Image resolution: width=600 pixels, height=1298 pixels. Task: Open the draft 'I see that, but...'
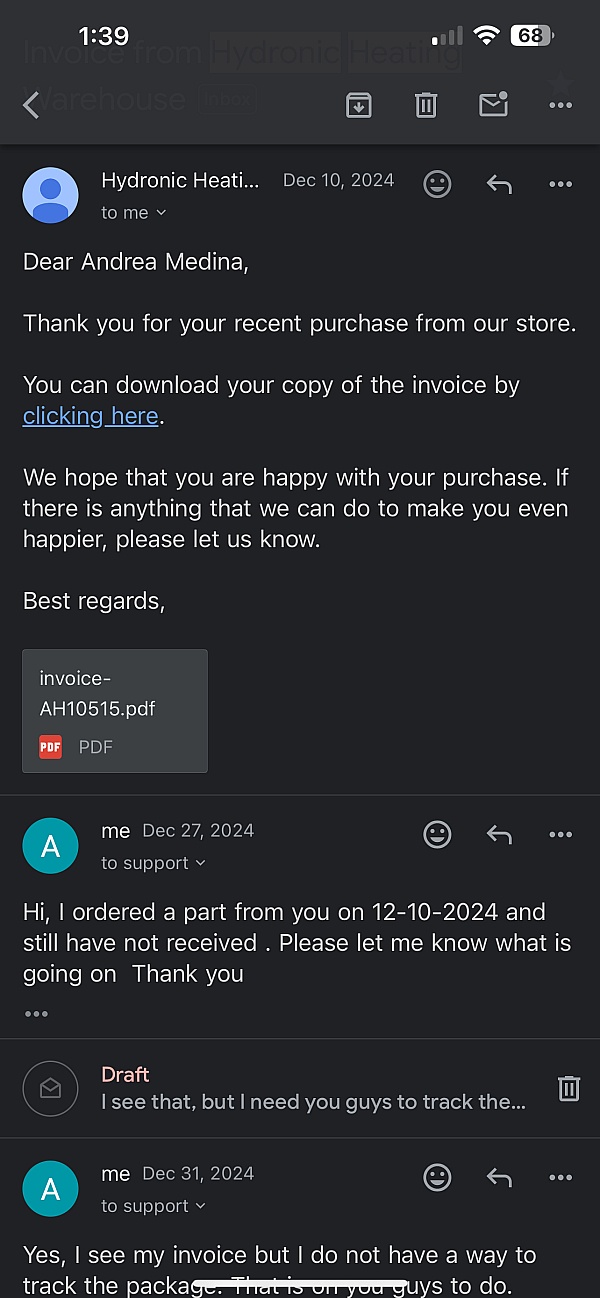[x=313, y=1088]
